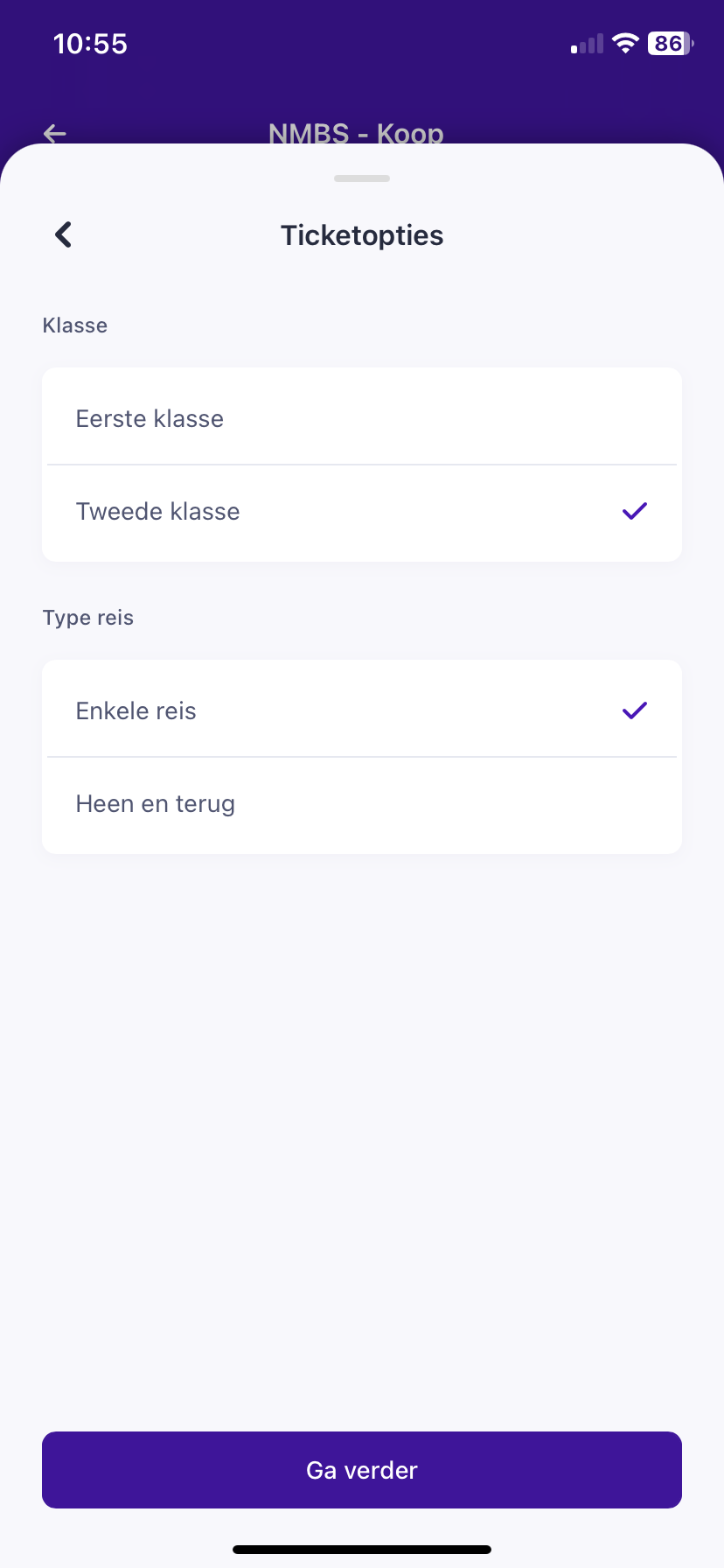Tap the back arrow on the NMBS header
The width and height of the screenshot is (724, 1568).
54,133
